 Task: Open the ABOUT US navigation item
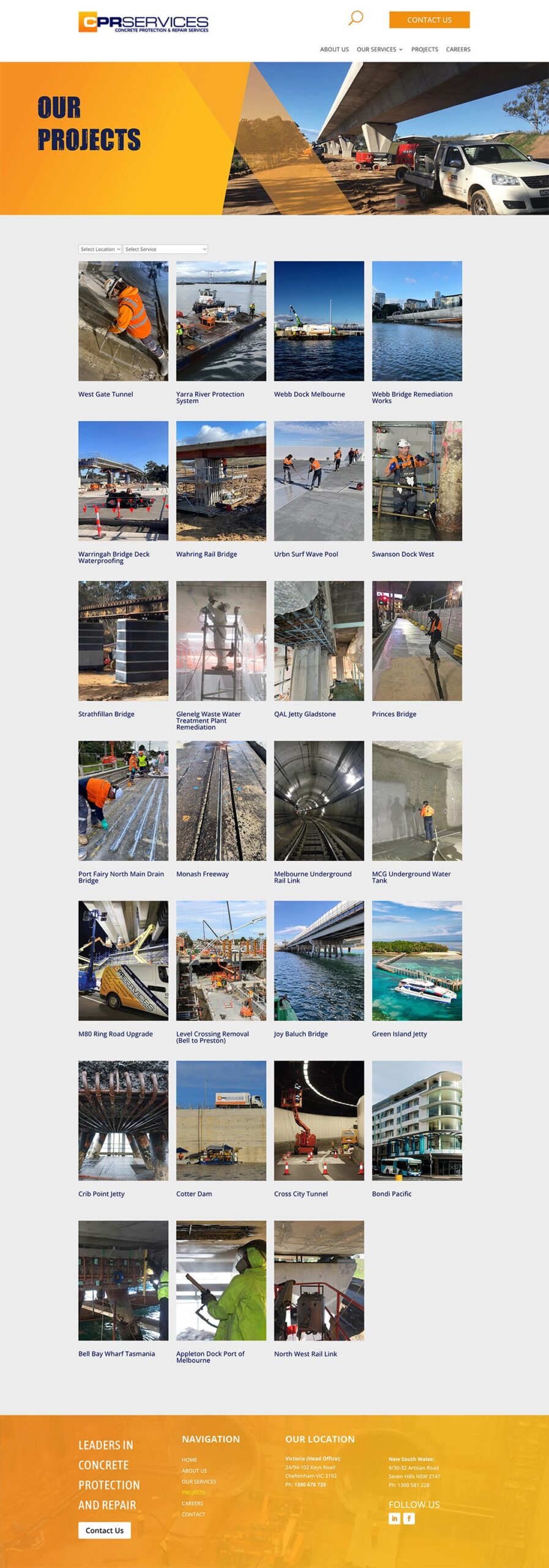click(x=334, y=49)
